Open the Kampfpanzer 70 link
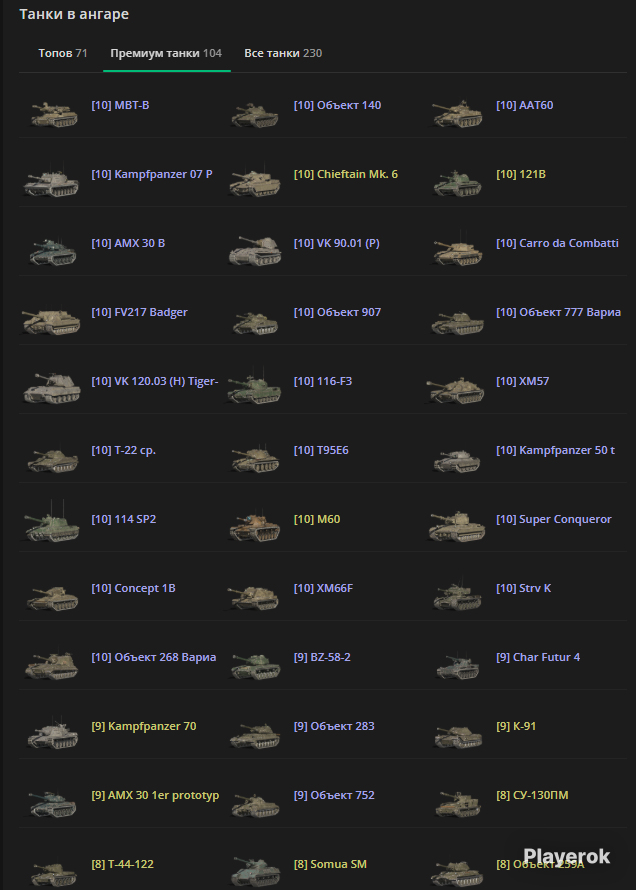636x890 pixels. [144, 727]
